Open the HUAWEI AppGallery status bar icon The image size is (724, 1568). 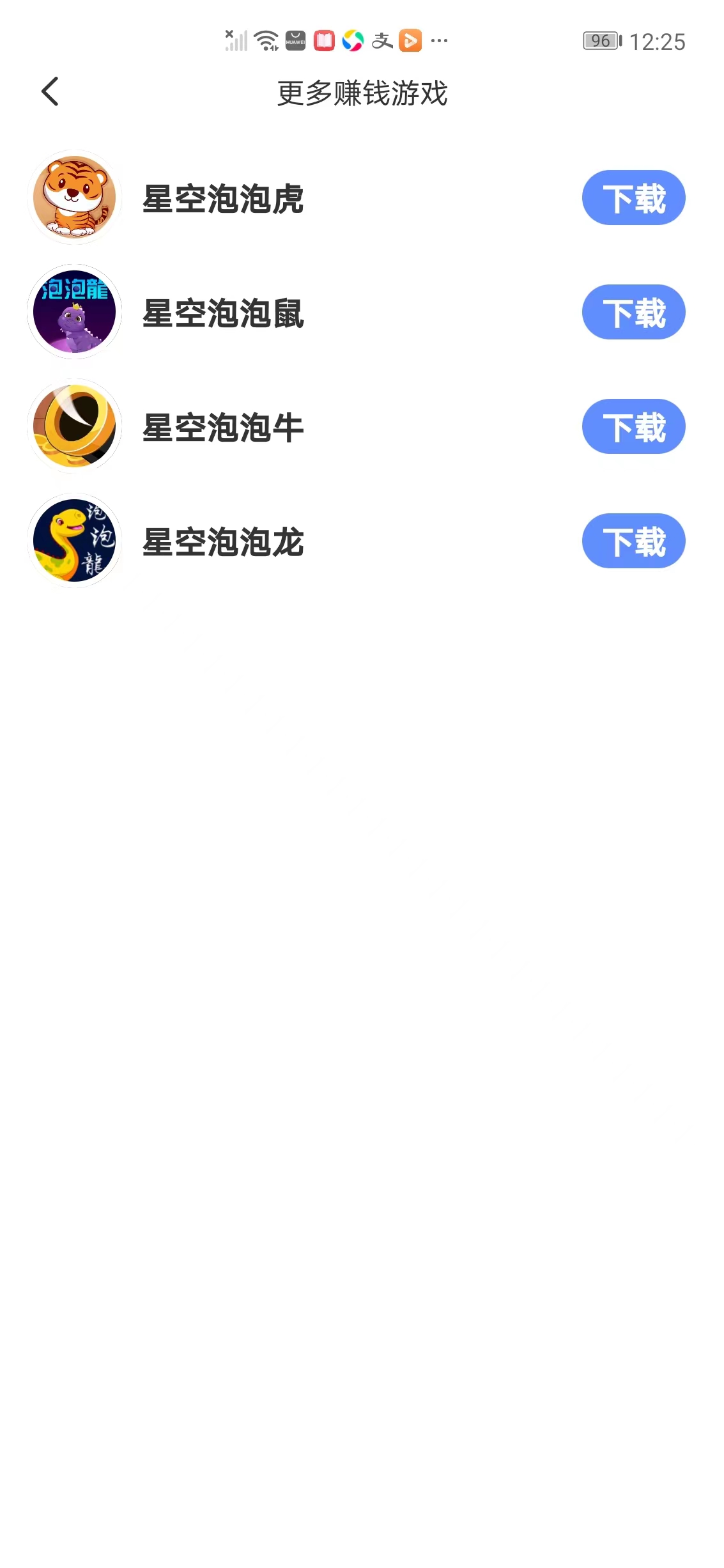(x=295, y=40)
